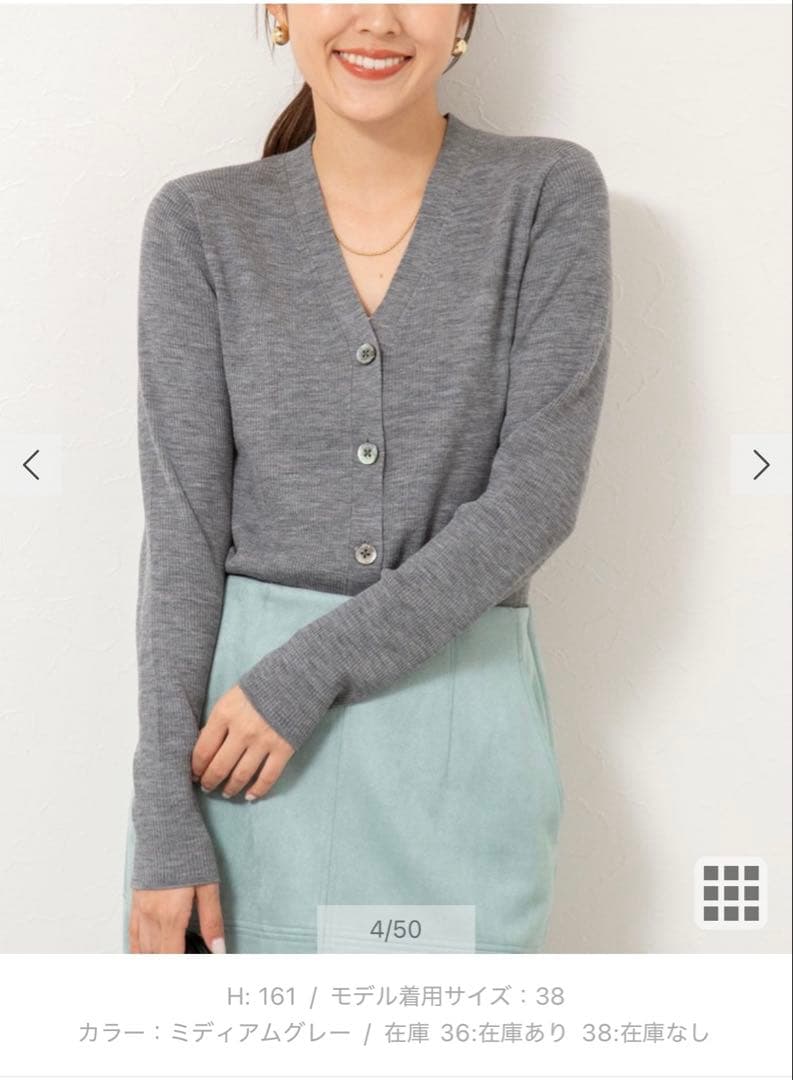Show the previous product photo

tap(31, 464)
